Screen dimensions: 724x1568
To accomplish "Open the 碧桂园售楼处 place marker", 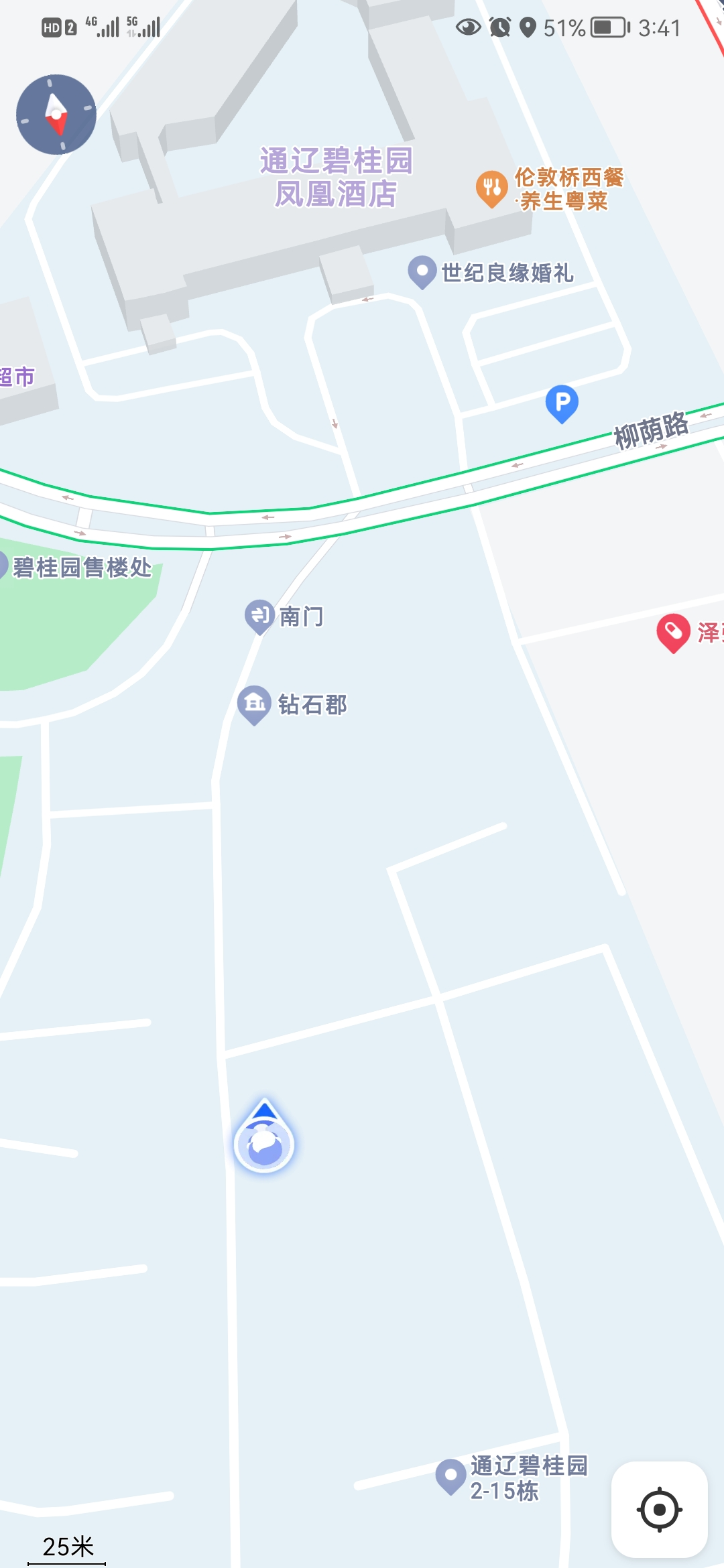I will 82,568.
